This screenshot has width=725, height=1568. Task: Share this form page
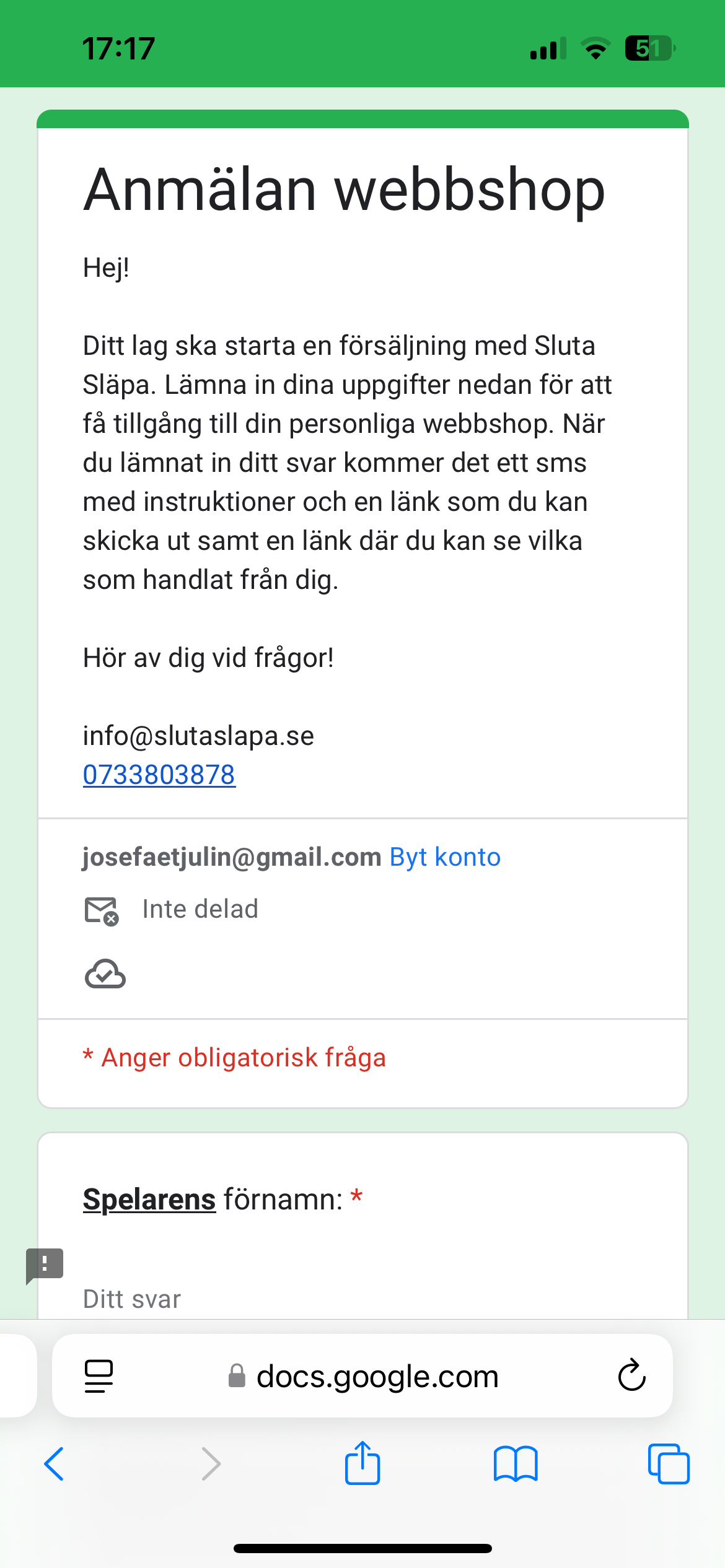(362, 1464)
